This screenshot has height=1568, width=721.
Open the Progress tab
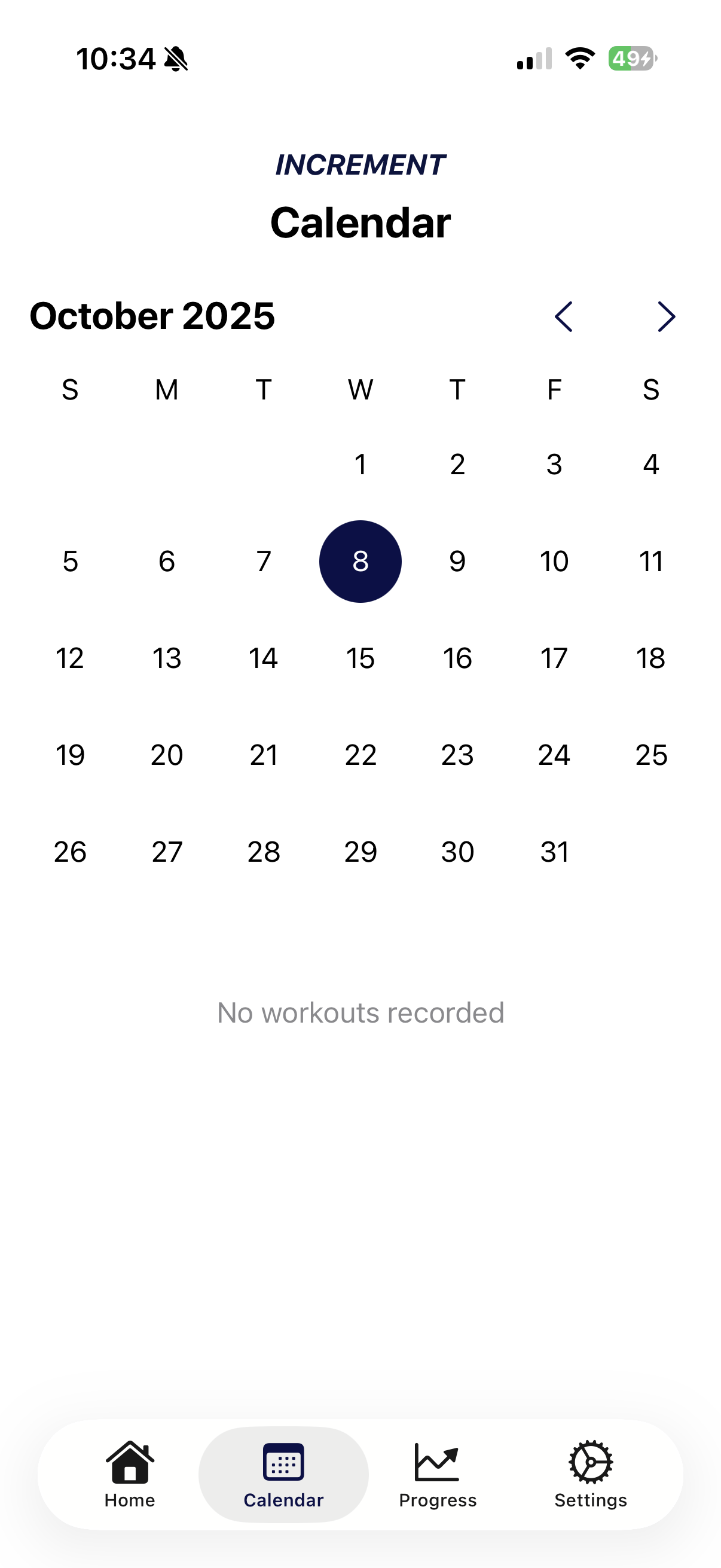click(x=438, y=1473)
